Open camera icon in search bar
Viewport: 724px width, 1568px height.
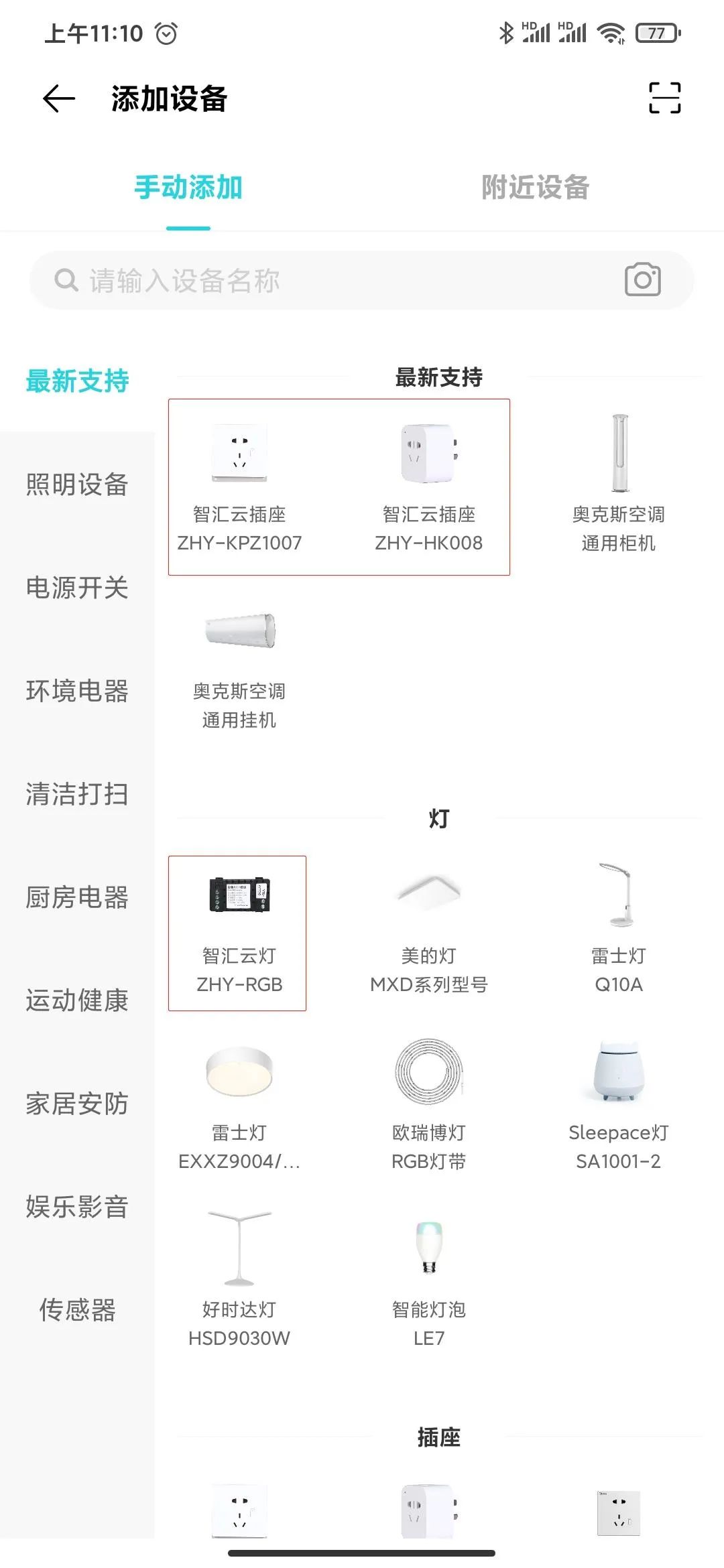[642, 280]
